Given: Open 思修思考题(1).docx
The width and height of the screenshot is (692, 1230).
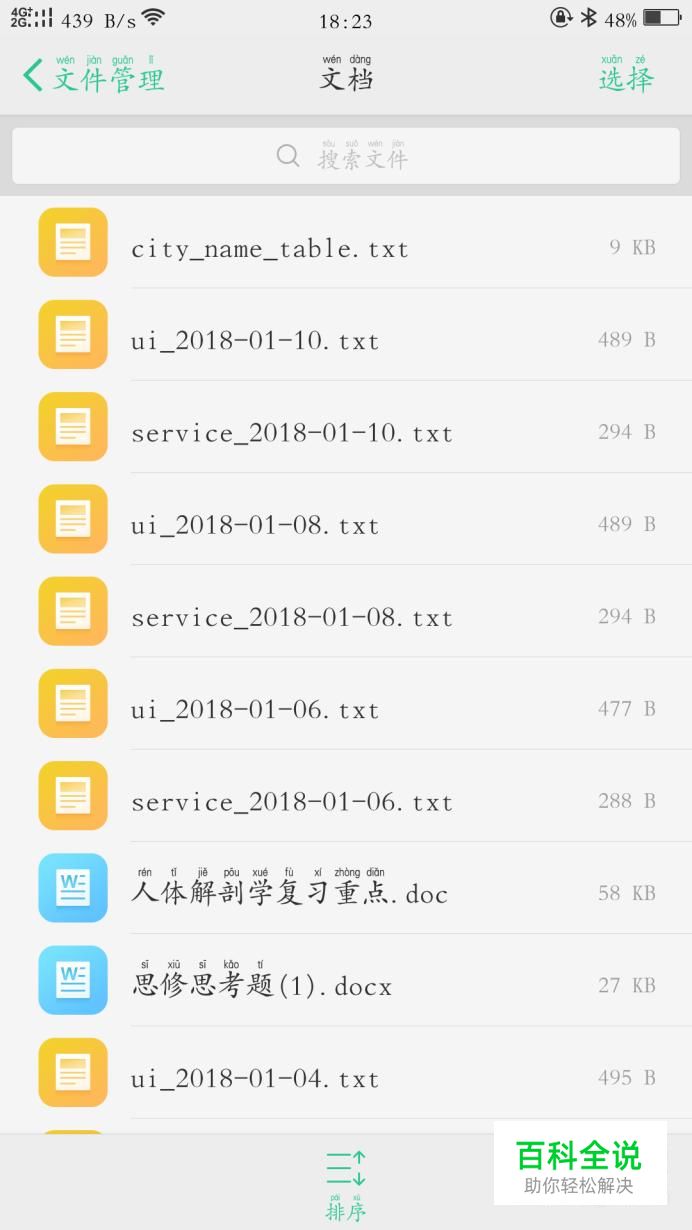Looking at the screenshot, I should [x=346, y=980].
